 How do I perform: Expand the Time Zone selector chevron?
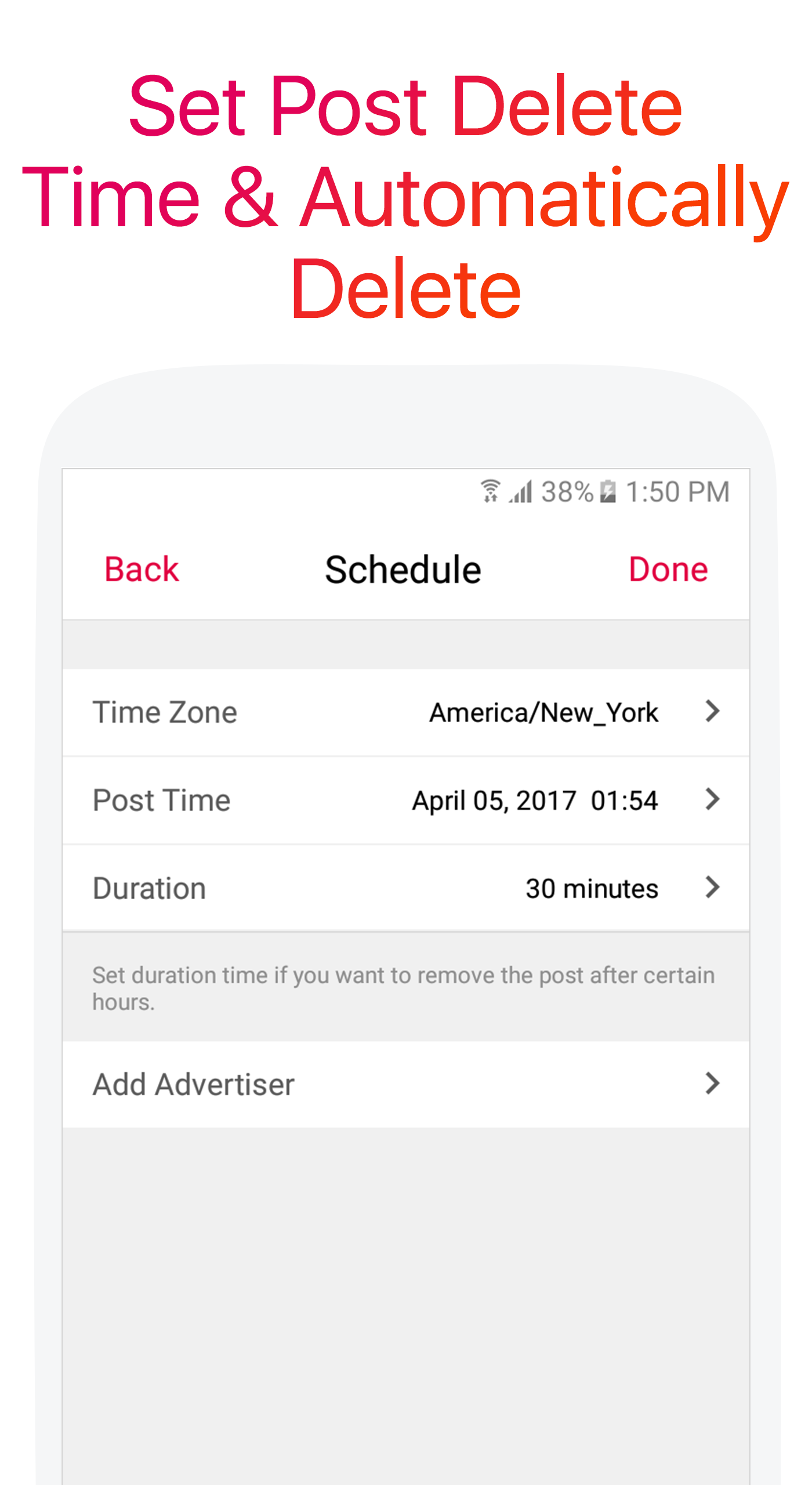712,712
